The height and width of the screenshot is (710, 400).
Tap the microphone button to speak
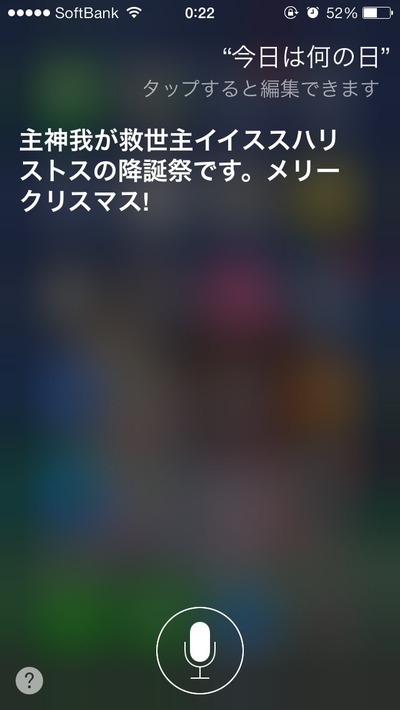[200, 651]
